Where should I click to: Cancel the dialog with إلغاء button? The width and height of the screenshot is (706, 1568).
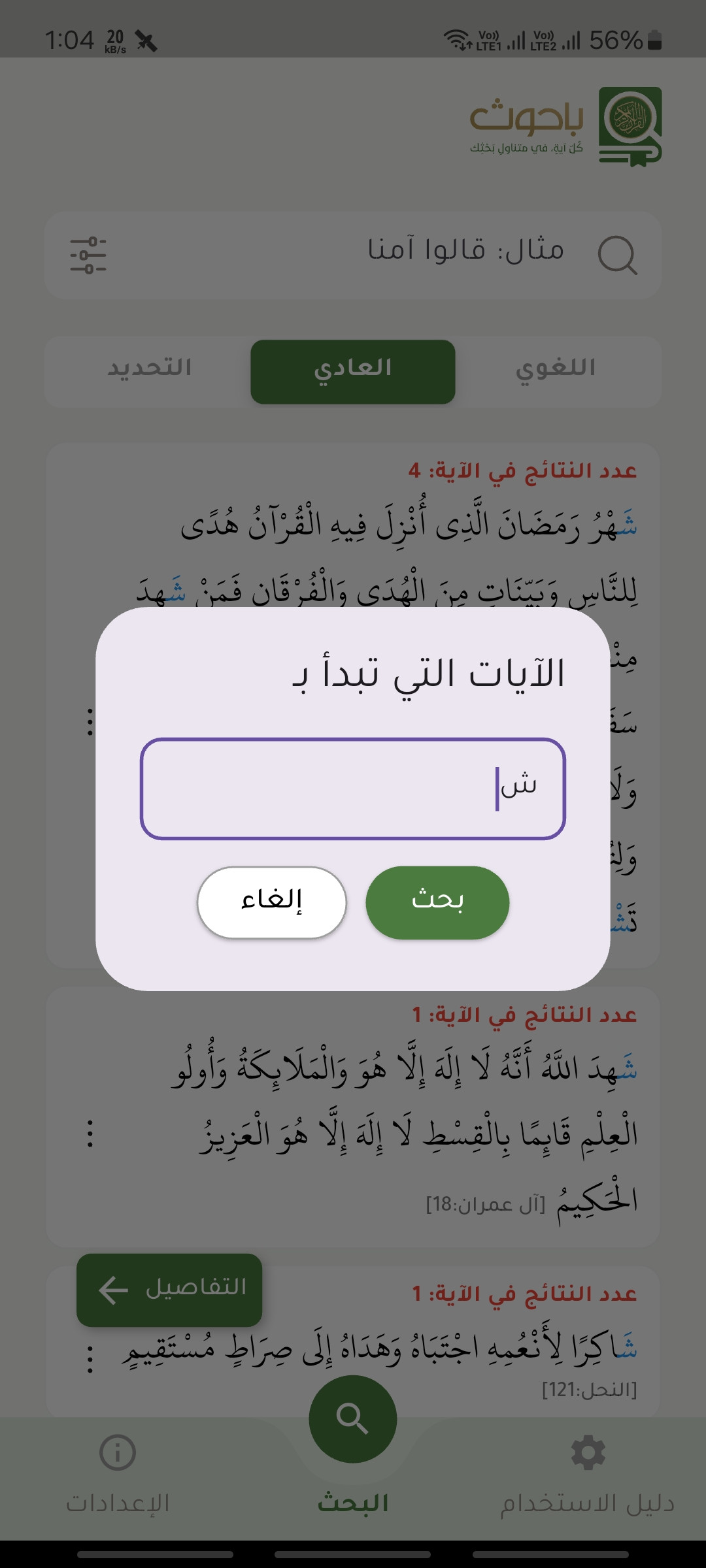(271, 902)
